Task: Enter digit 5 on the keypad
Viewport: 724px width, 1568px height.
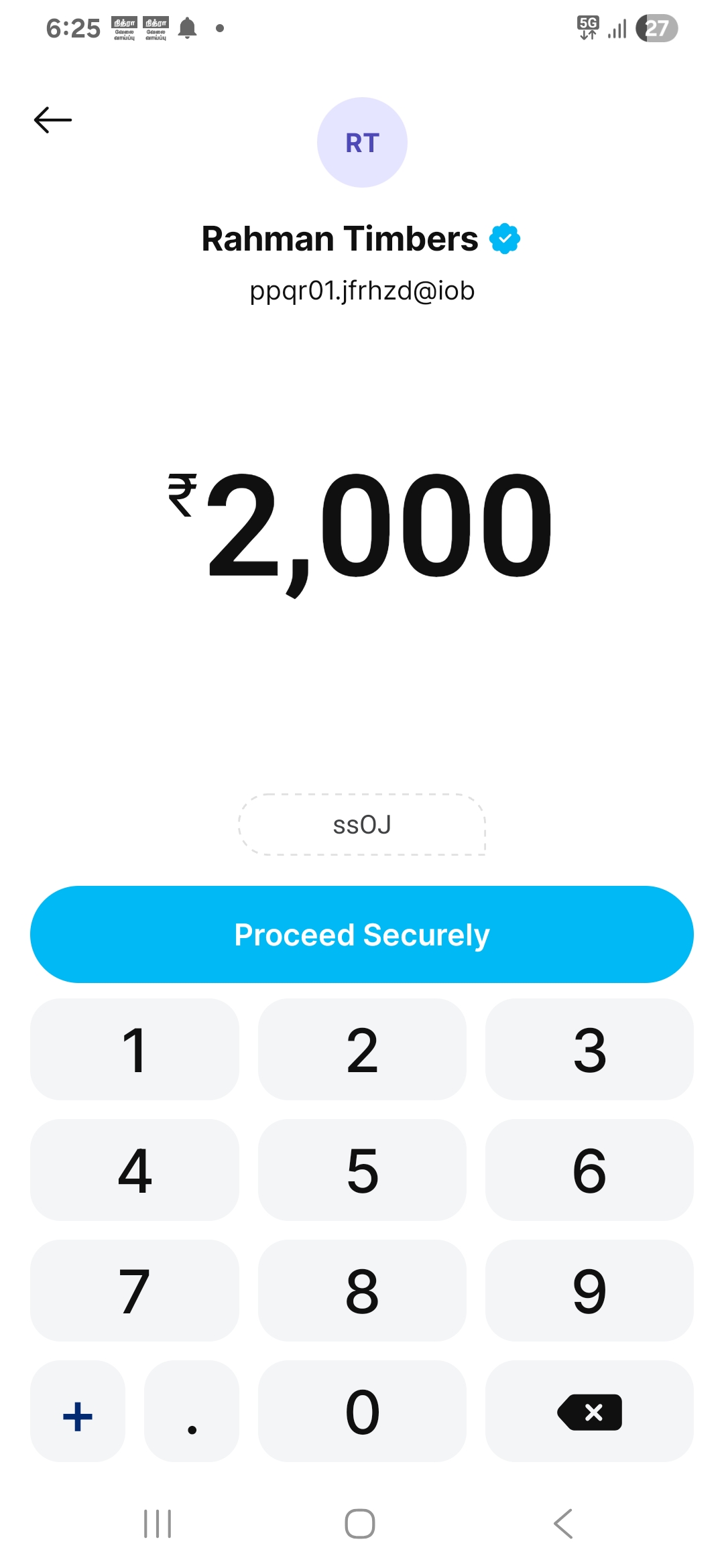Action: click(362, 1170)
